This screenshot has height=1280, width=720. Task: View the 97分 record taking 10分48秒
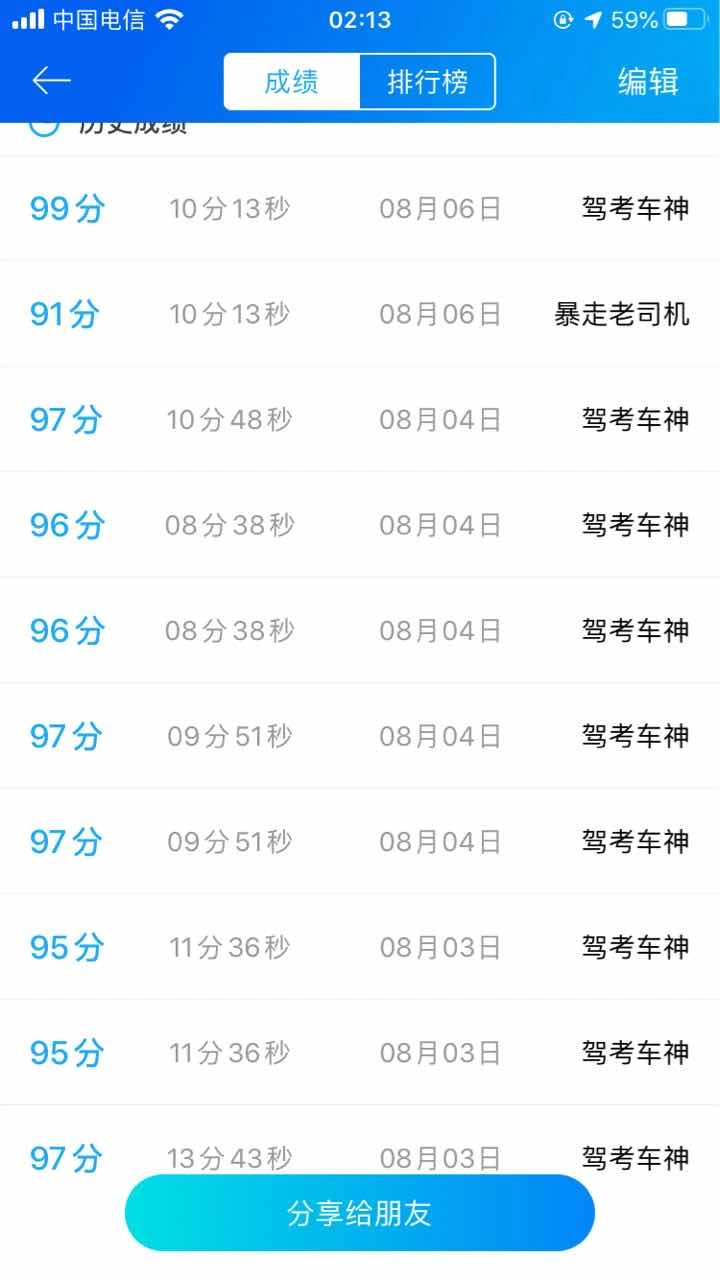tap(360, 419)
